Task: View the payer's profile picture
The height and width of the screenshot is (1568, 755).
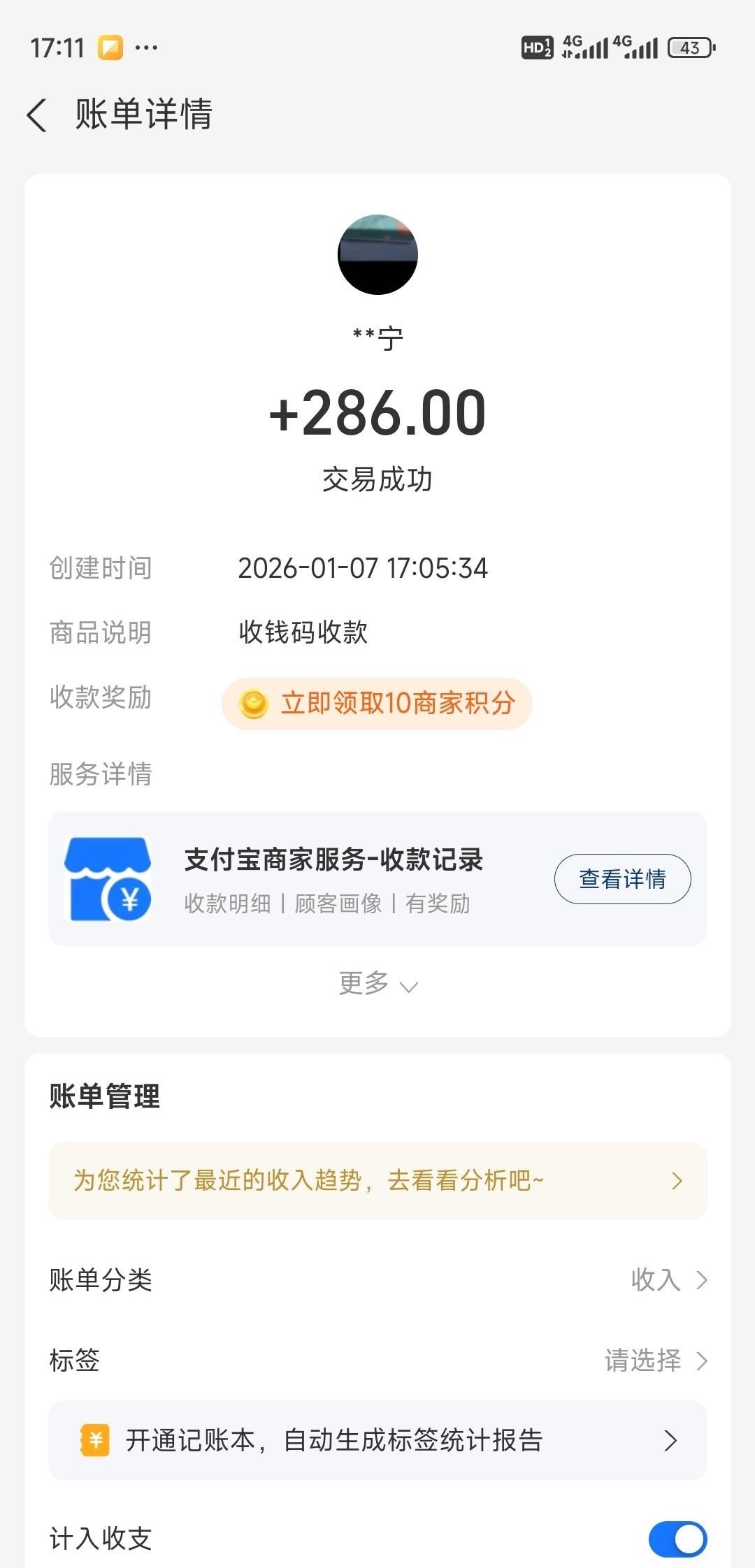Action: point(377,254)
